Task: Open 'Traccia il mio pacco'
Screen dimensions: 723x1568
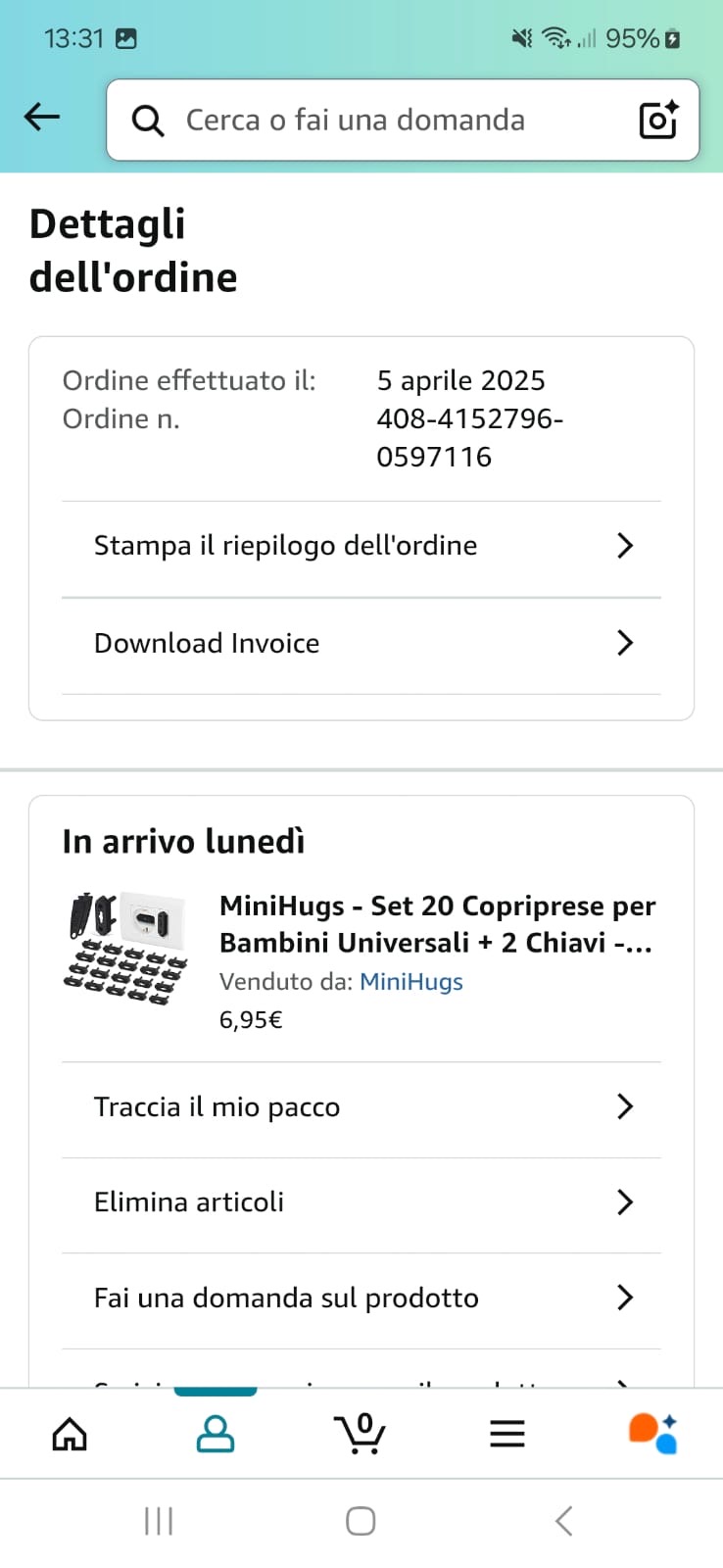Action: tap(361, 1107)
